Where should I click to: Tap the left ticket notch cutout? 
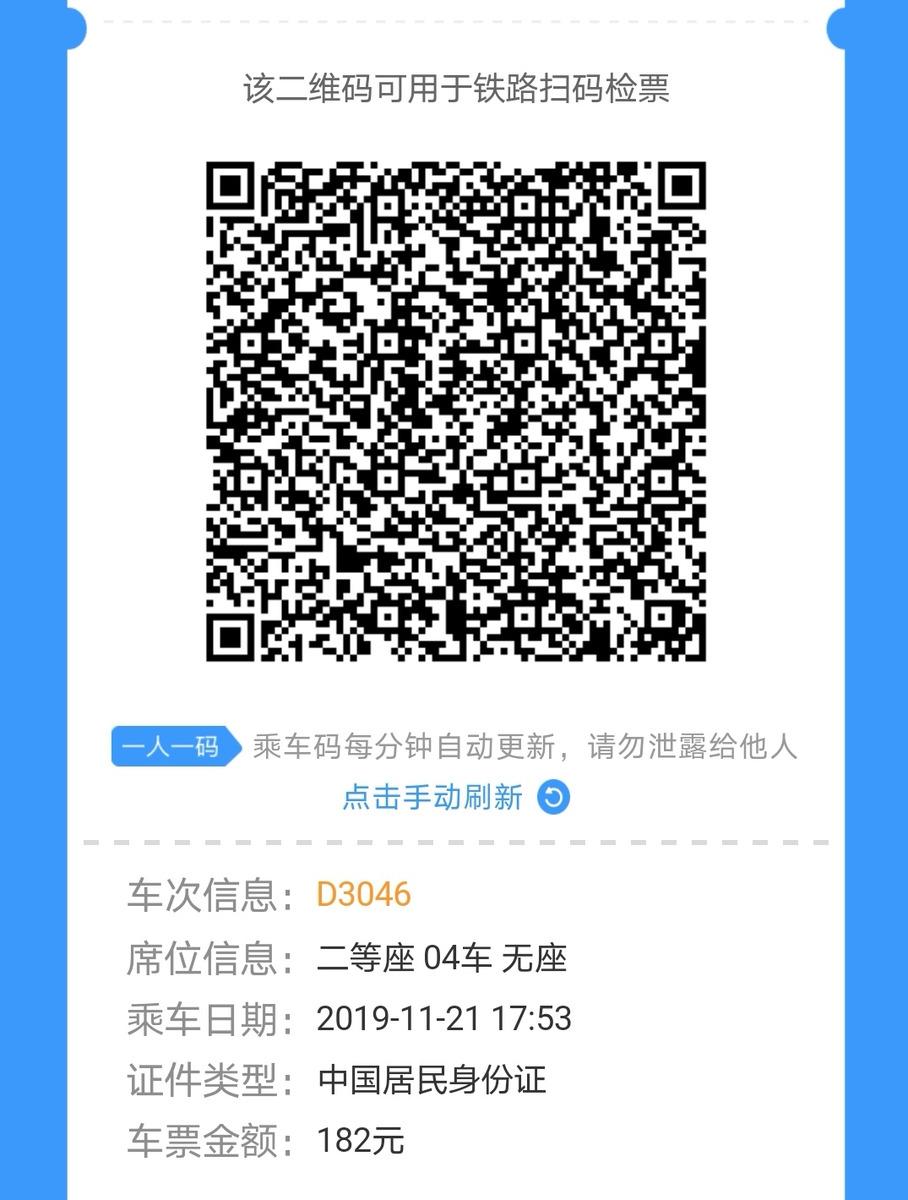pos(75,30)
